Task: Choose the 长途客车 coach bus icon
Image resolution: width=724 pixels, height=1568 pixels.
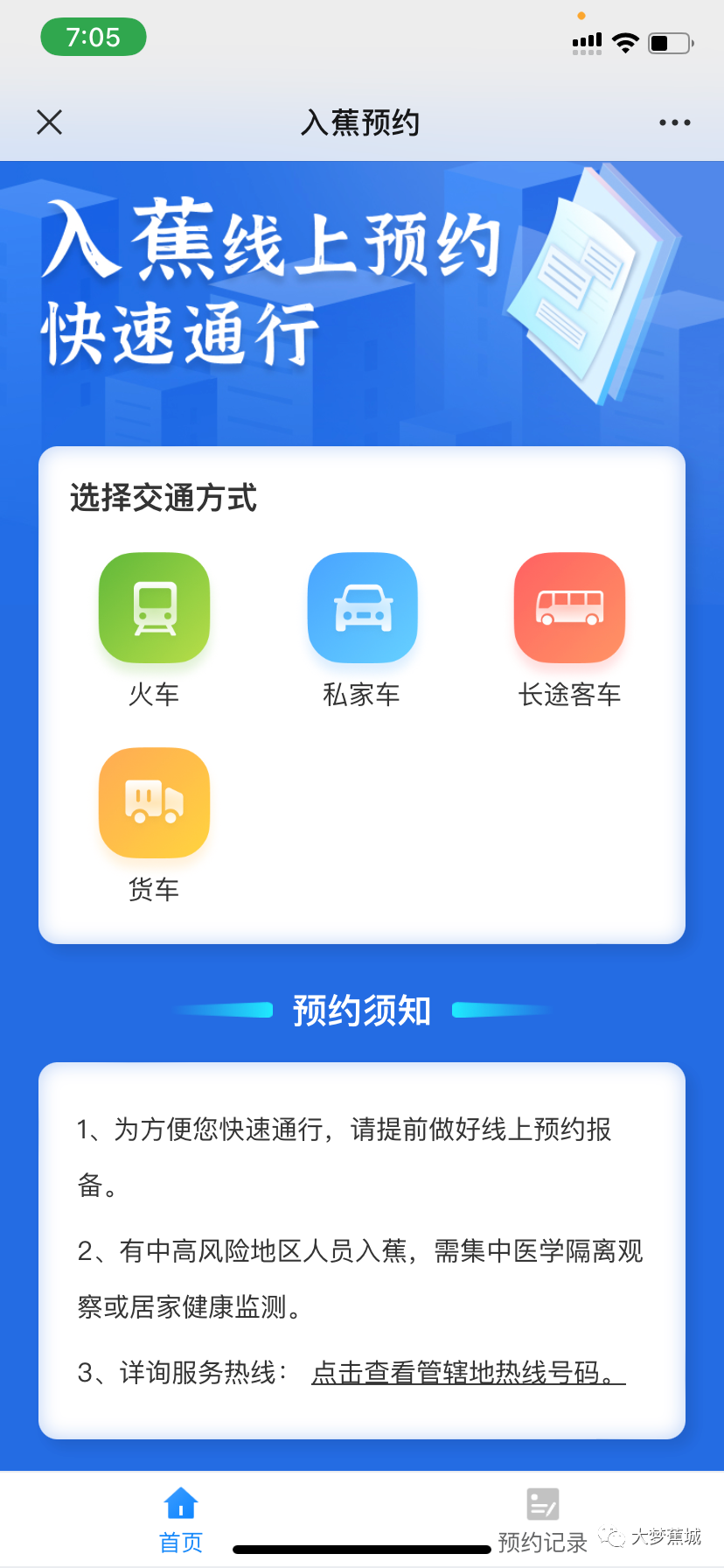Action: [569, 607]
